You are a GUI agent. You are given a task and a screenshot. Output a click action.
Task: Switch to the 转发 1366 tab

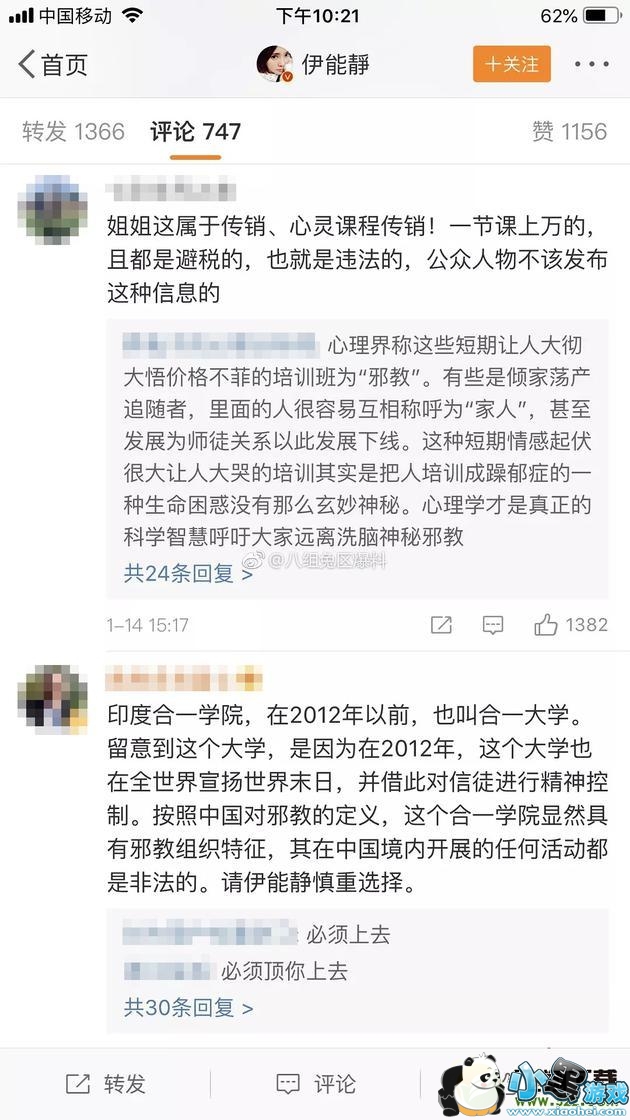(74, 131)
